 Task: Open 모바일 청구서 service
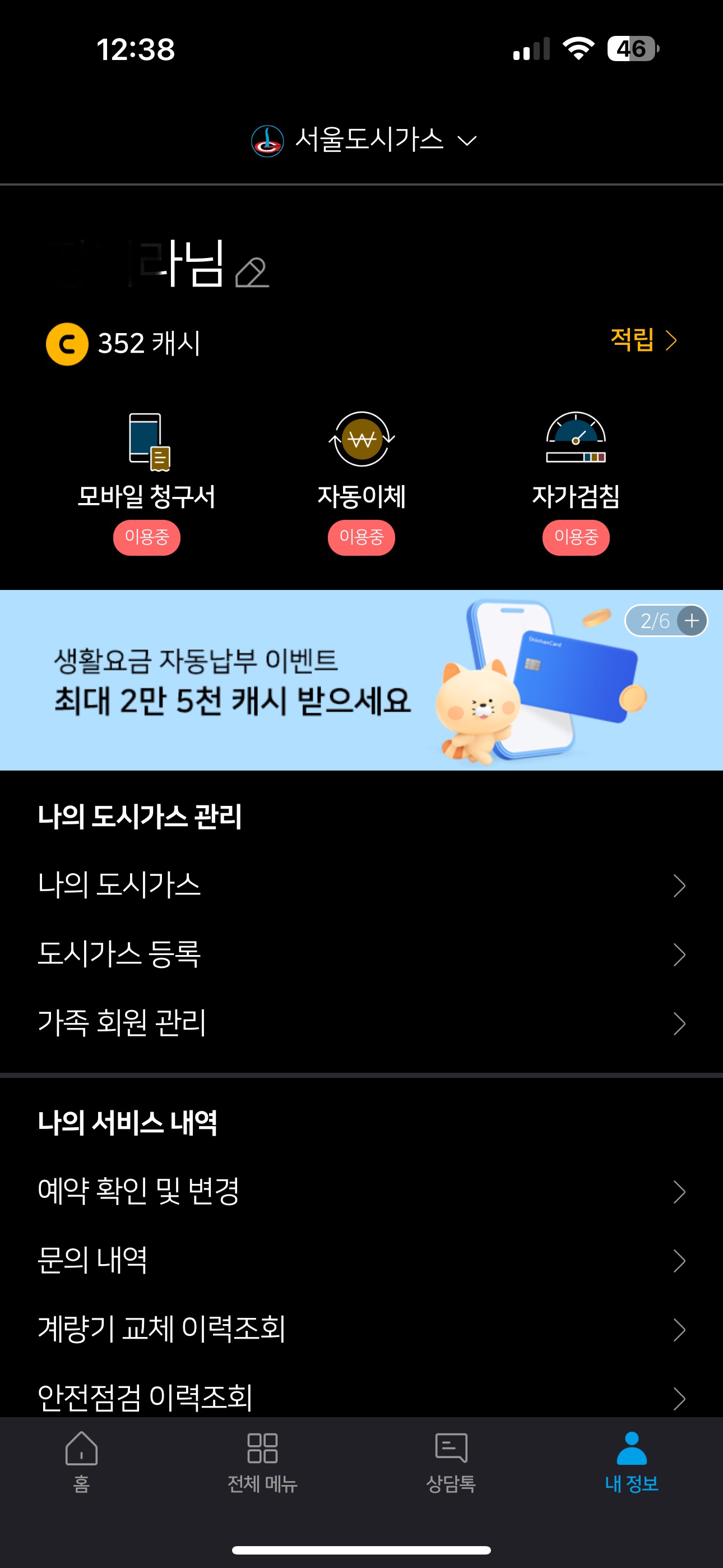146,463
